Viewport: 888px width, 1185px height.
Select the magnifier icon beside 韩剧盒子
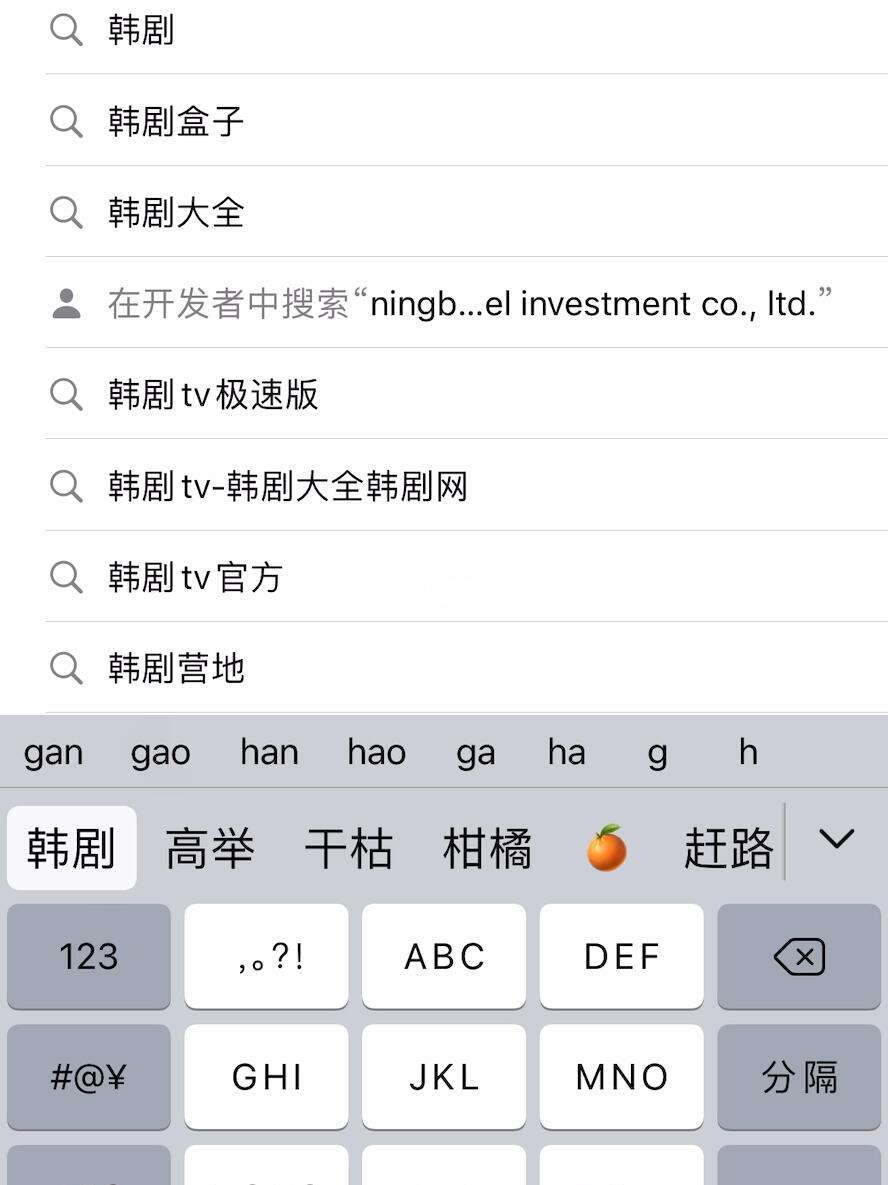coord(66,121)
